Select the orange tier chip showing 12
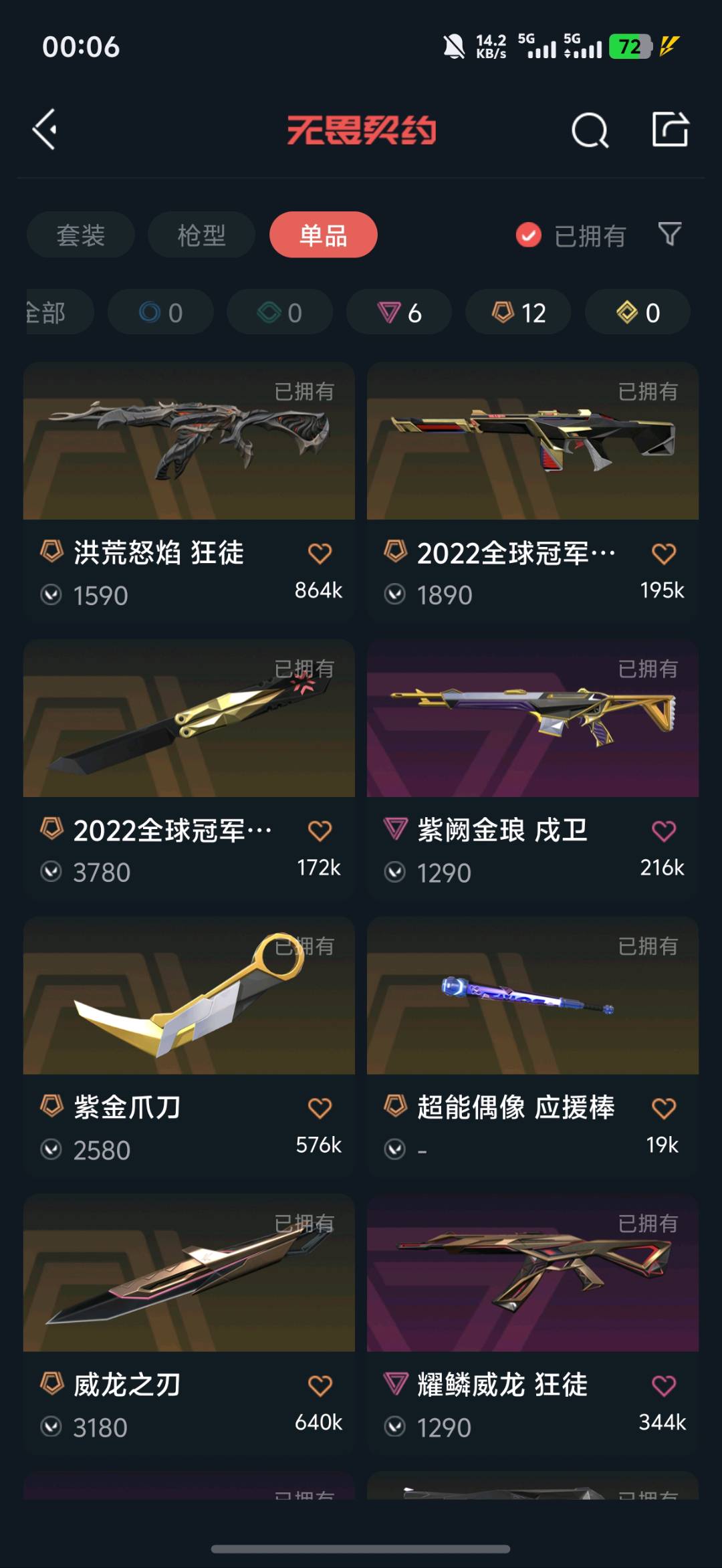Screen dimensions: 722x1568 518,312
